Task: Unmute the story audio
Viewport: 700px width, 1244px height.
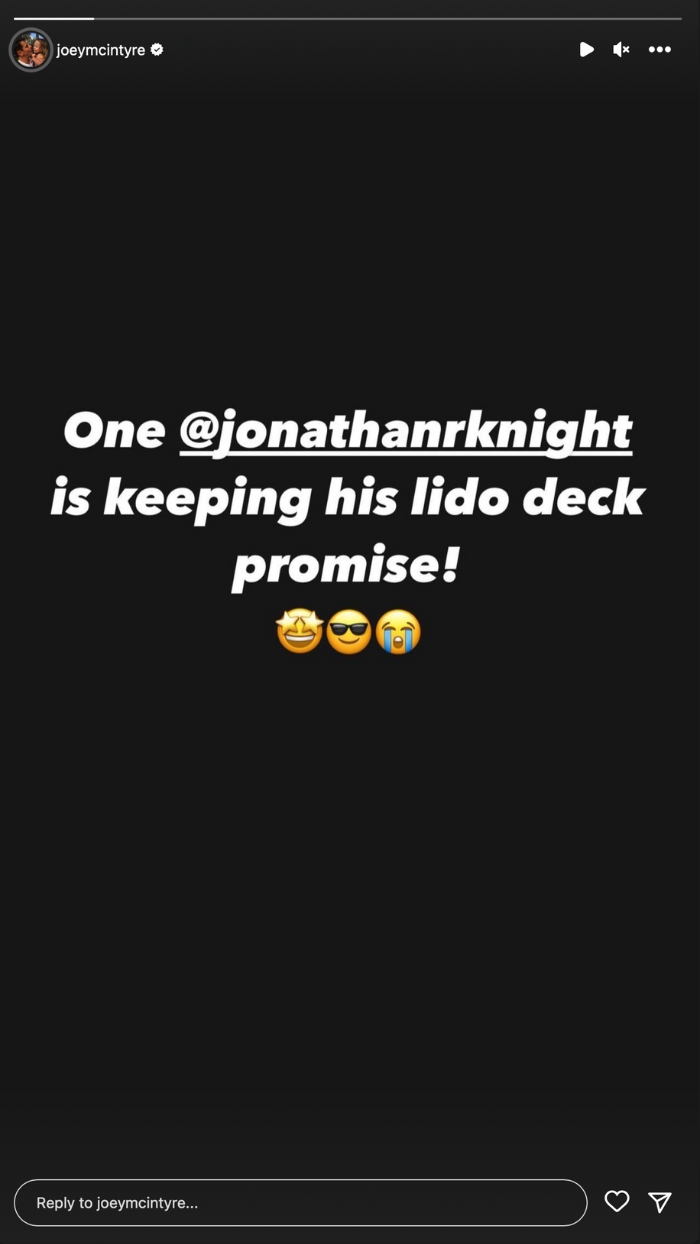Action: [x=621, y=49]
